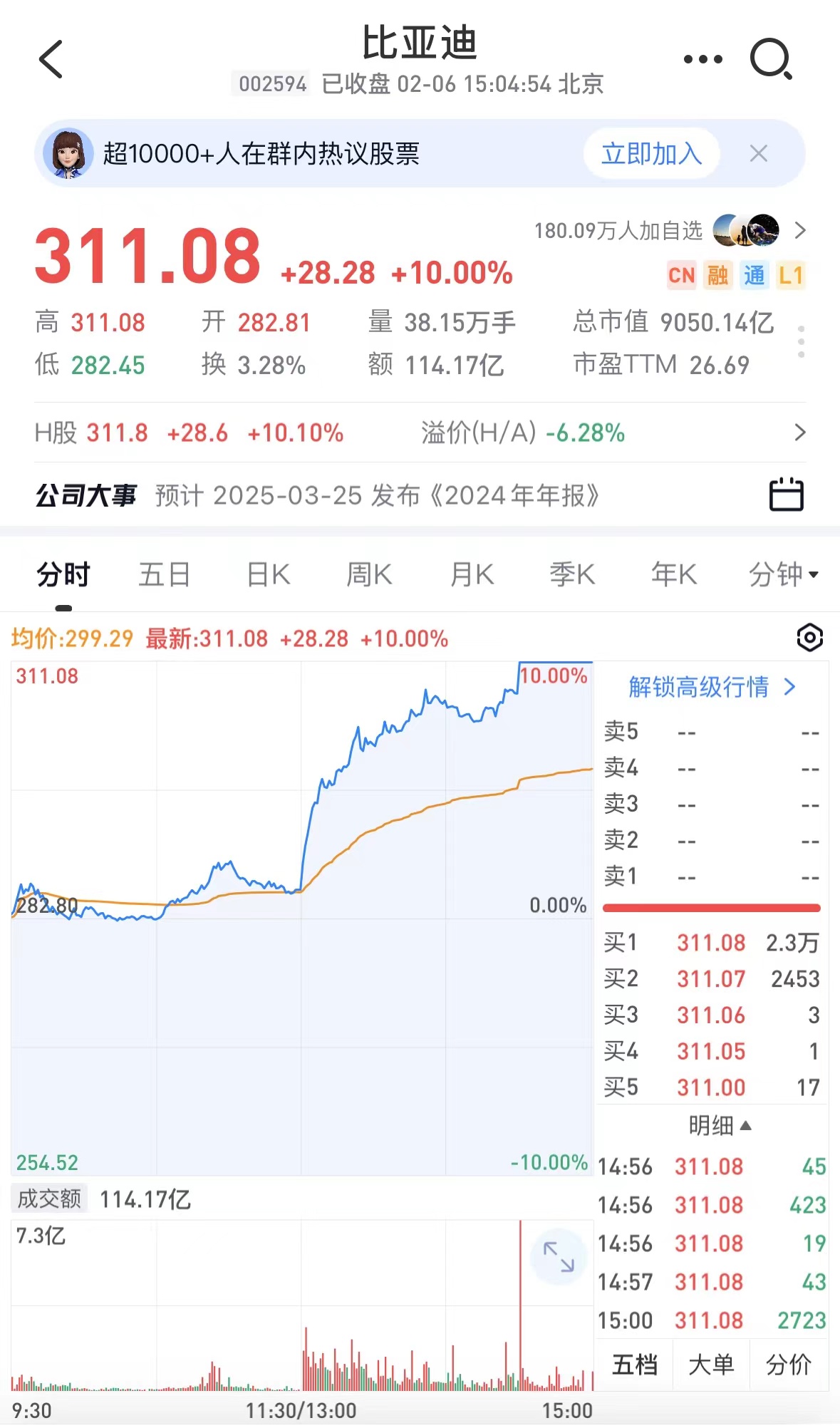Switch to the 分价 tab
This screenshot has width=840, height=1428.
coord(789,1365)
